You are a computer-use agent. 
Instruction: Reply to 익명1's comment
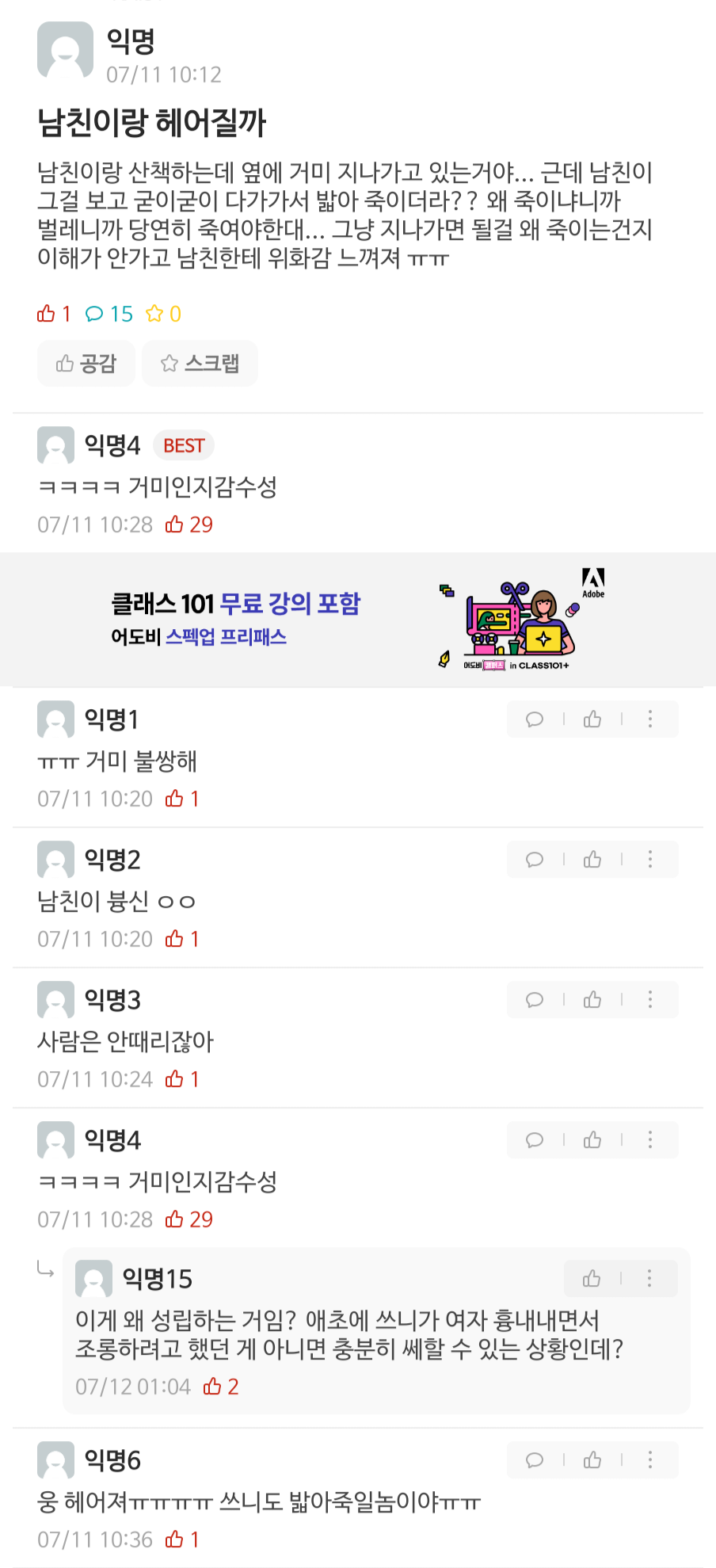click(x=535, y=719)
